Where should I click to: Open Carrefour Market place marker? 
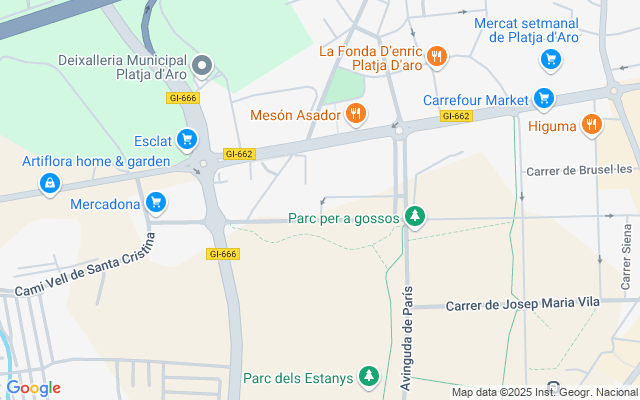(x=543, y=99)
